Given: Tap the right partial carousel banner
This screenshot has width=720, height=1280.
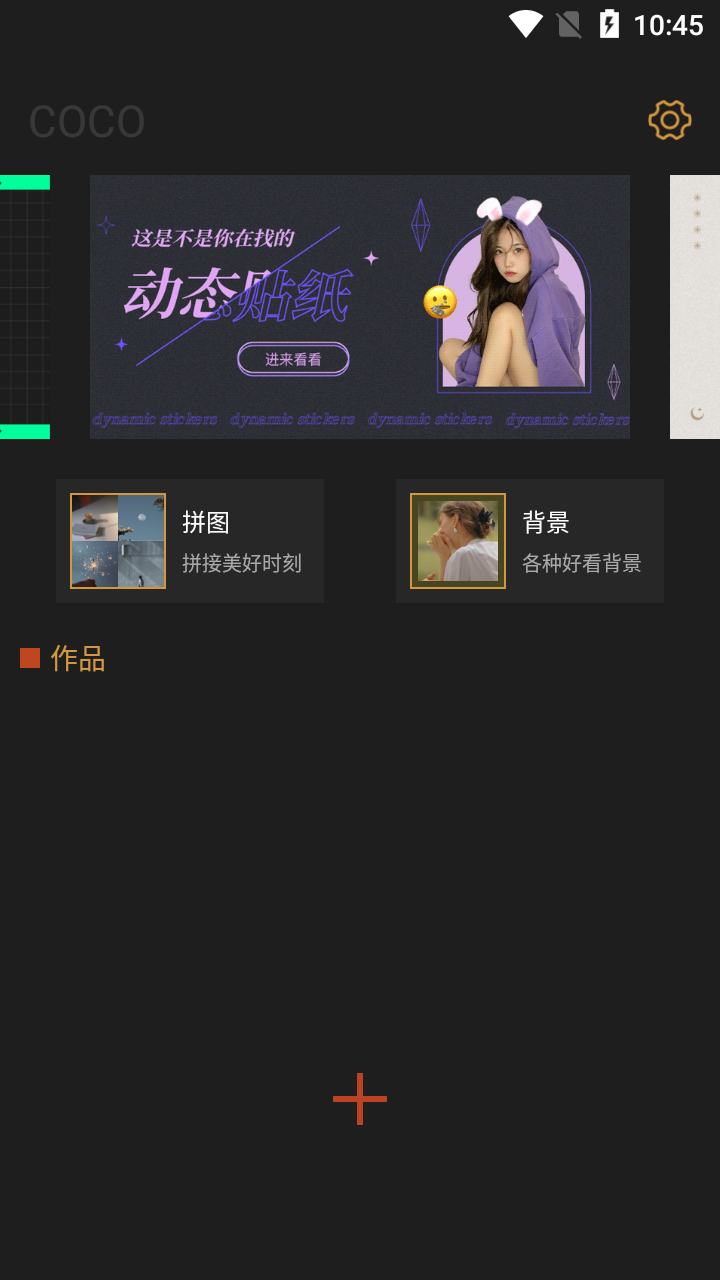Looking at the screenshot, I should point(694,306).
